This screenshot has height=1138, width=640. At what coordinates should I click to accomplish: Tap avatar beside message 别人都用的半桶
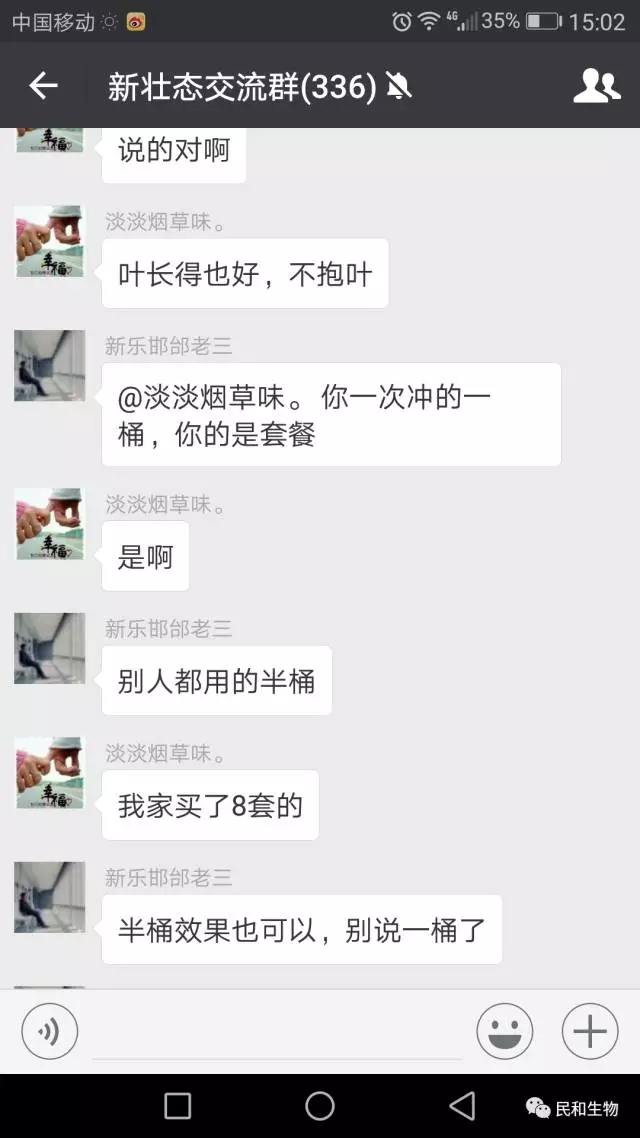pos(50,648)
